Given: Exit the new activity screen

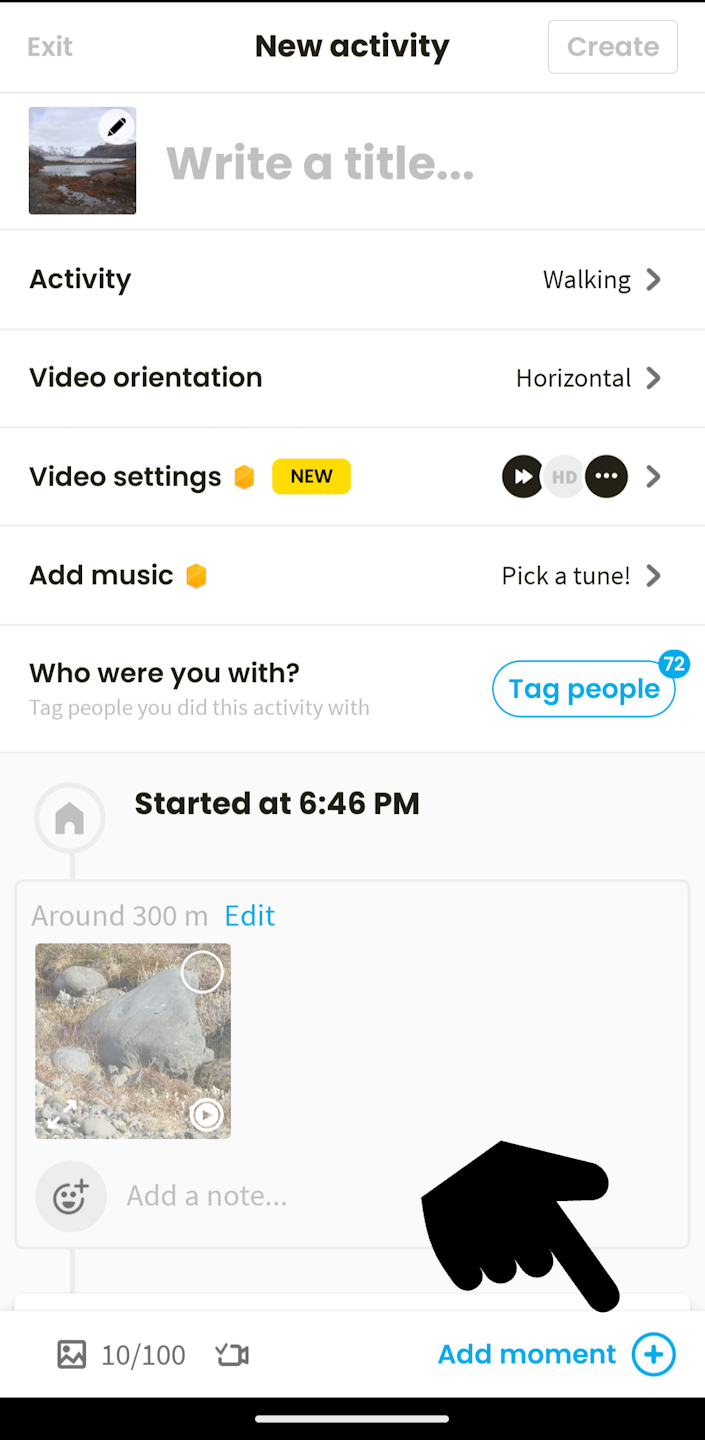Looking at the screenshot, I should click(50, 47).
